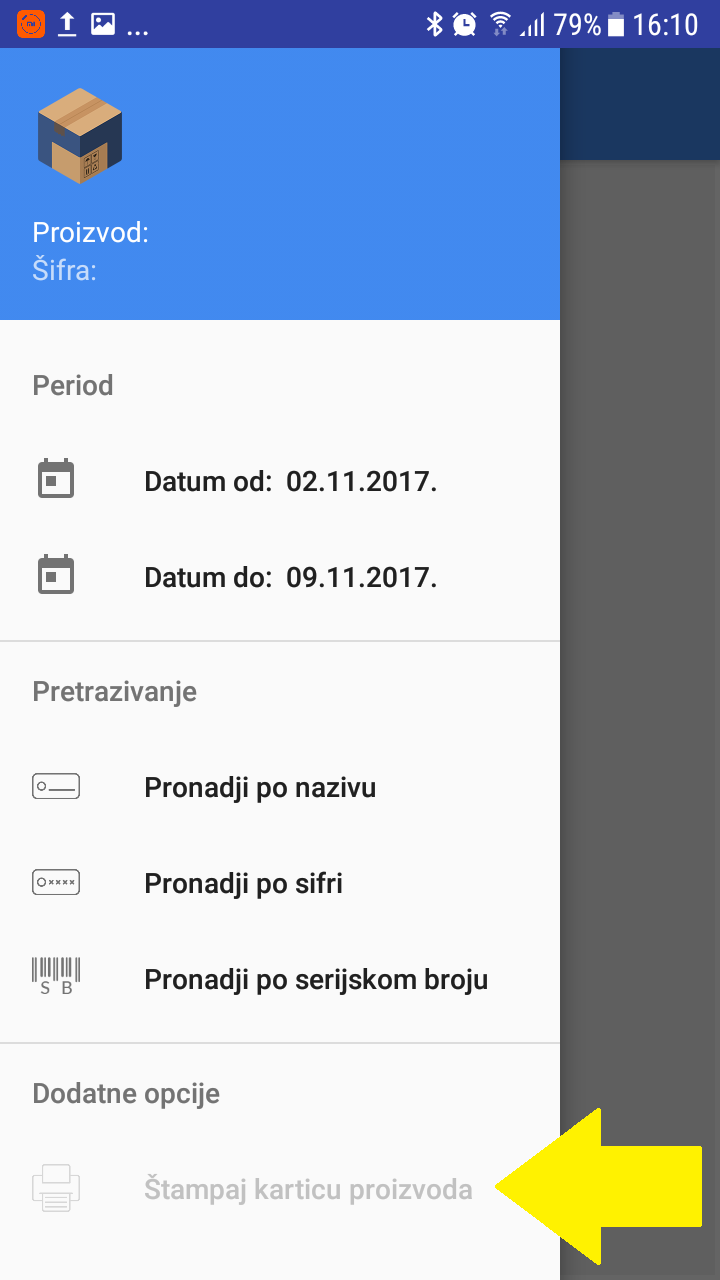720x1280 pixels.
Task: Select 'Pronadji po nazivu' search option
Action: 260,788
